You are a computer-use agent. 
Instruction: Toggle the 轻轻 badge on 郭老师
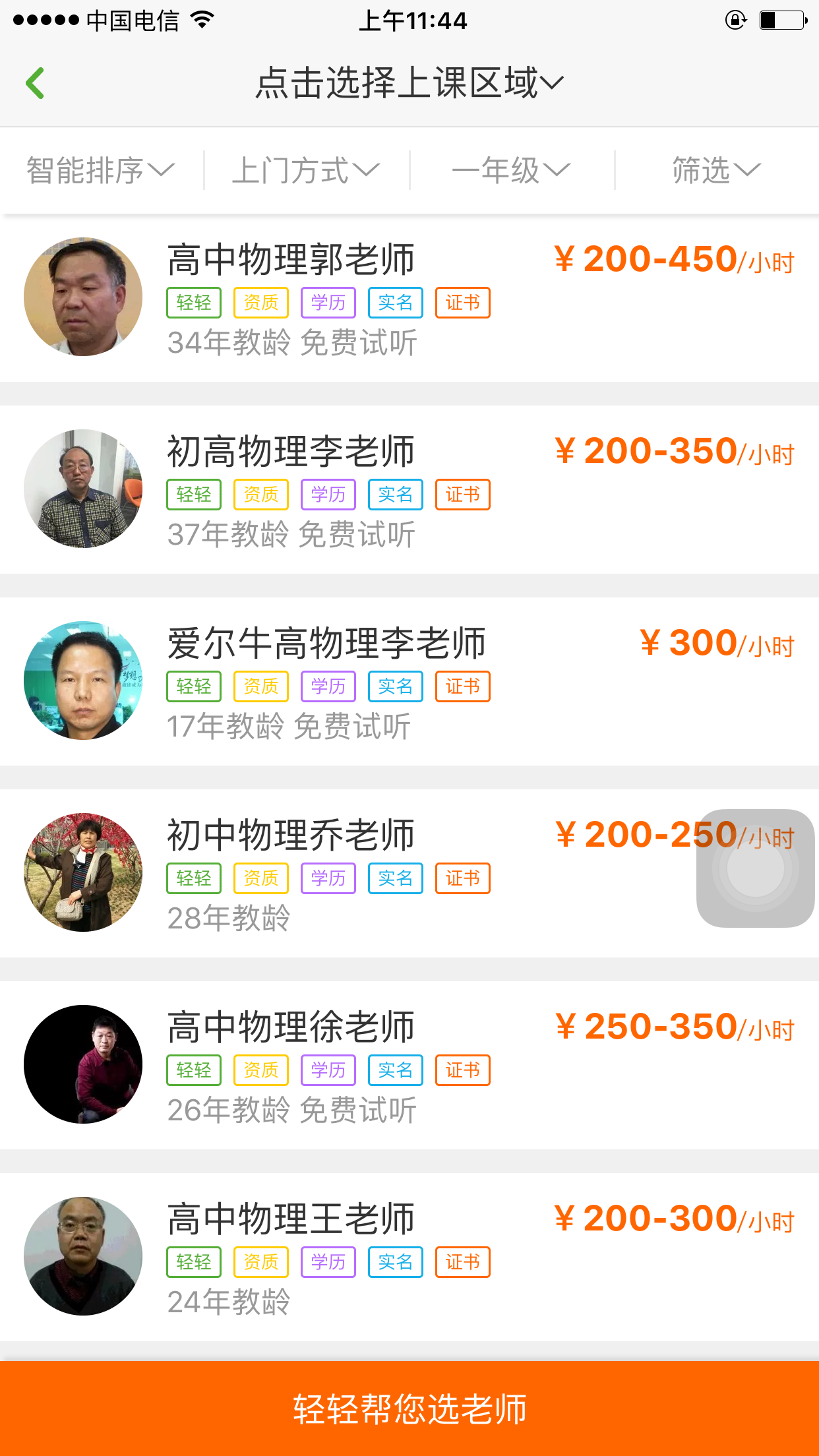pos(193,303)
